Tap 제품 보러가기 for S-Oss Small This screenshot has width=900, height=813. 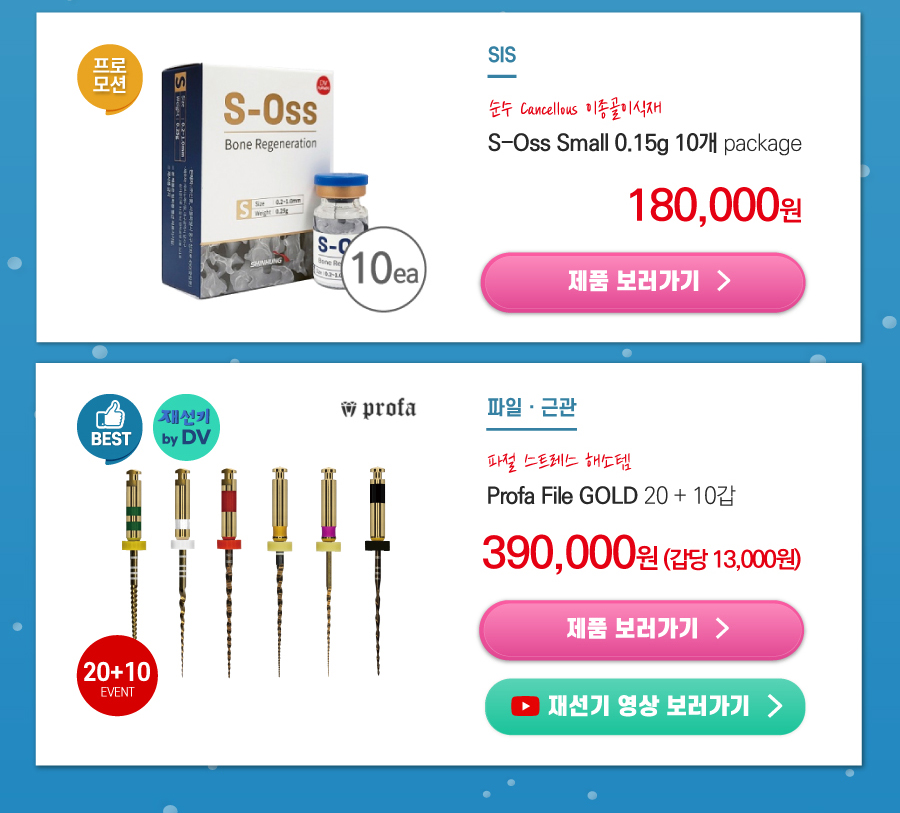[x=643, y=281]
